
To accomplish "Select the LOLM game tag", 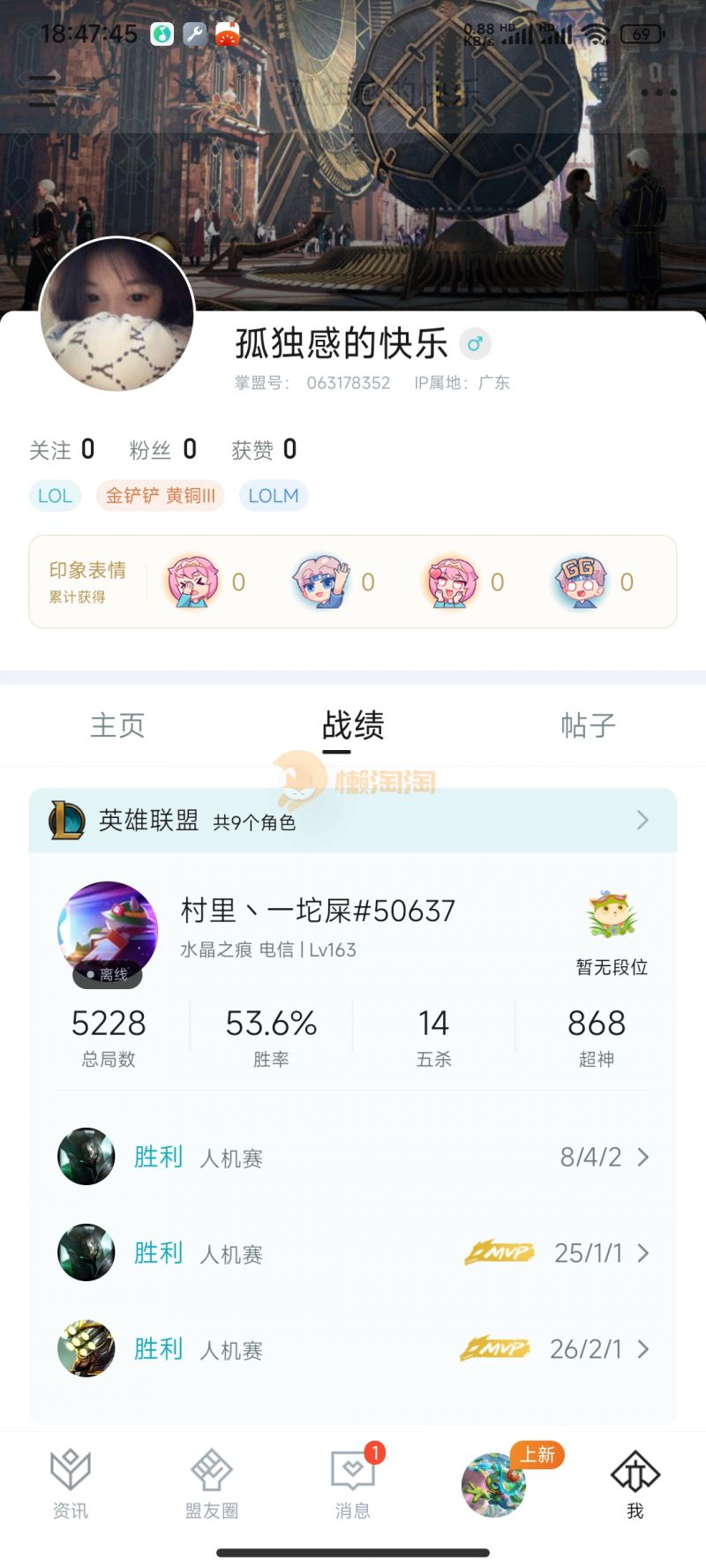I will 273,496.
